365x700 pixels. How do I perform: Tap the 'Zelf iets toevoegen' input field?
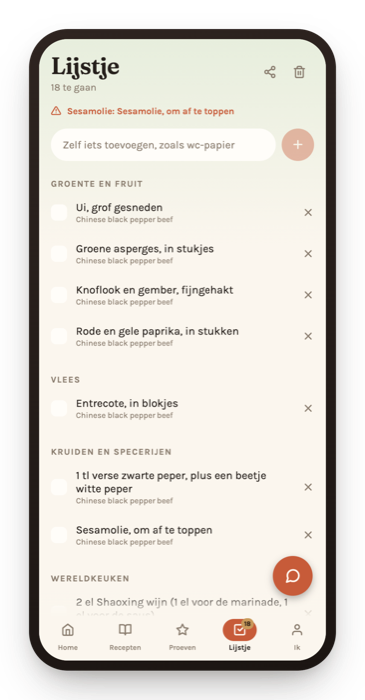163,145
